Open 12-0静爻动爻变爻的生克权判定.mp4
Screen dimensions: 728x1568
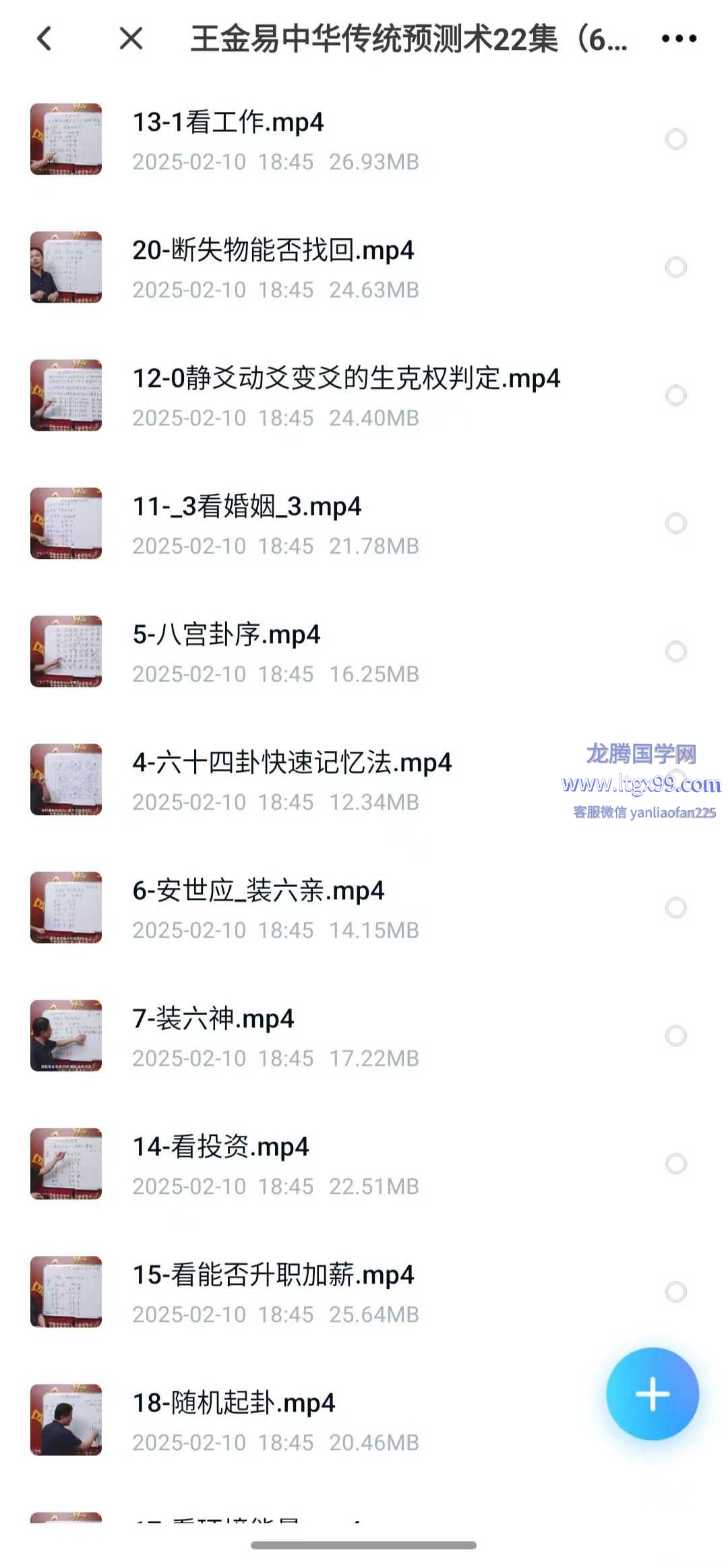click(x=346, y=379)
